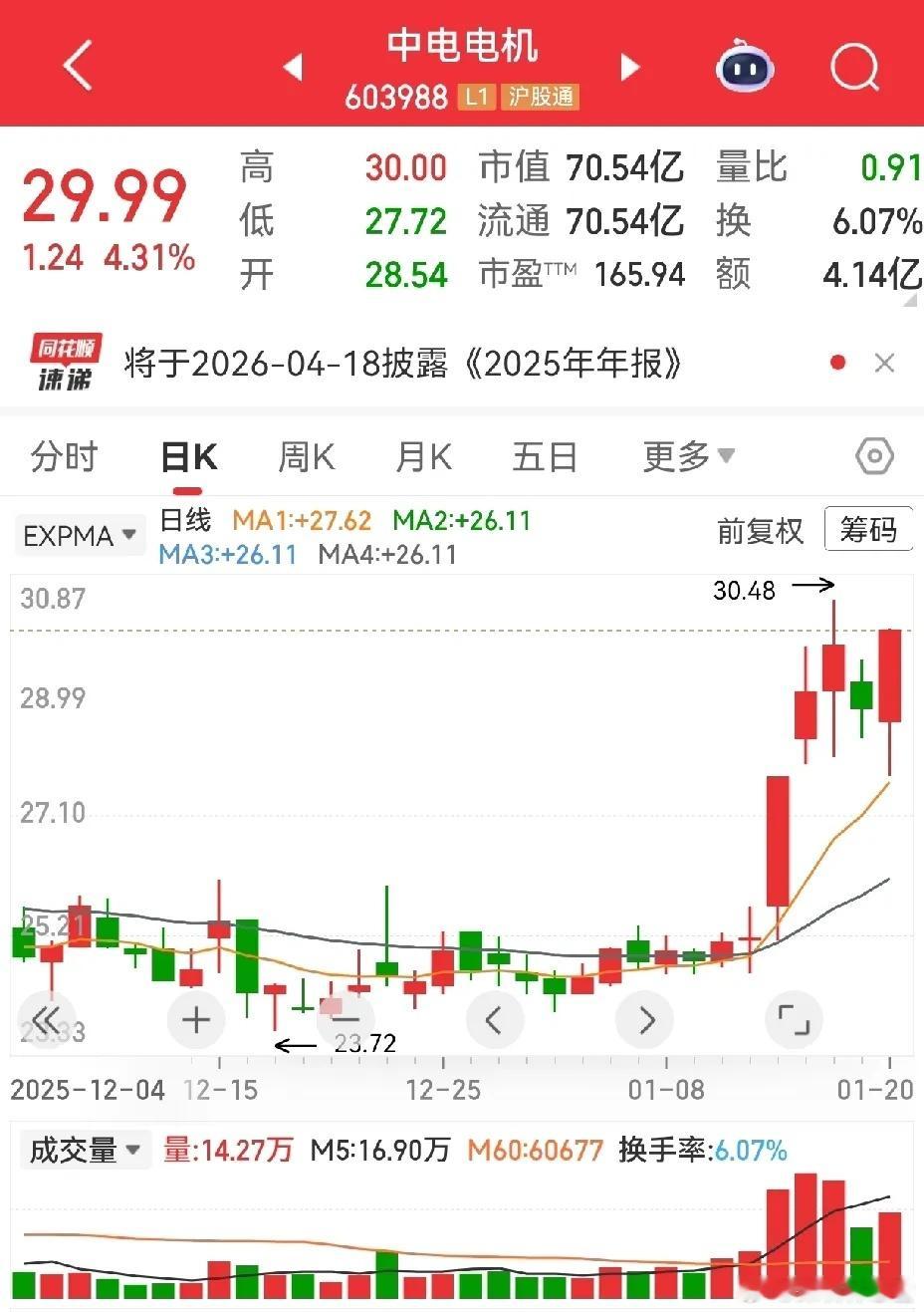
Task: Zoom in on chart with plus icon
Action: [x=195, y=1019]
